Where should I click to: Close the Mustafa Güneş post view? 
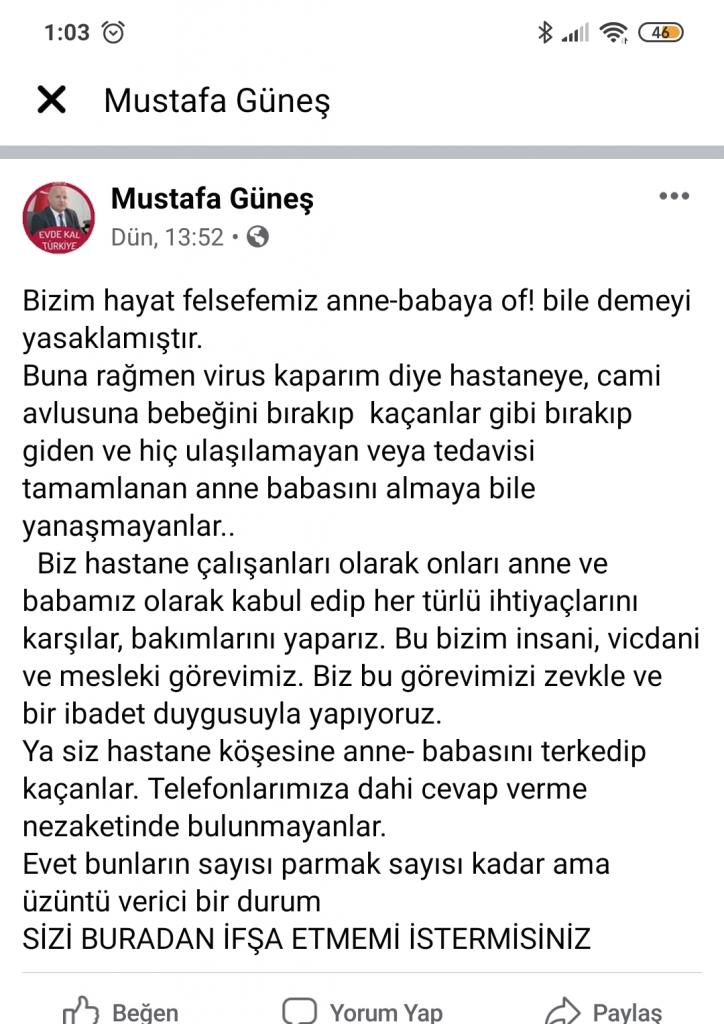point(51,100)
